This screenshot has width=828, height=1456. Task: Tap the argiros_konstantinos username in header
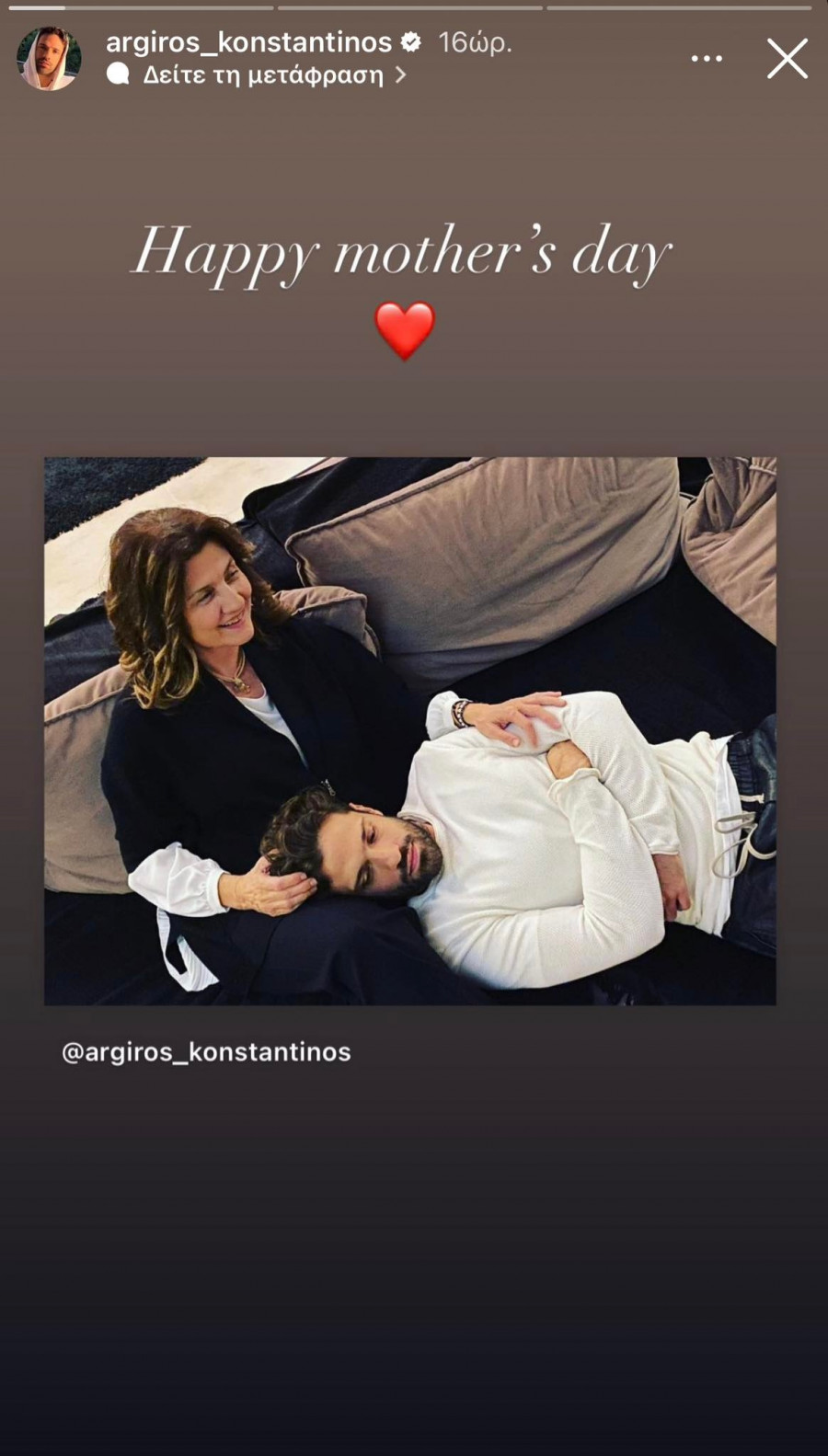[x=248, y=42]
